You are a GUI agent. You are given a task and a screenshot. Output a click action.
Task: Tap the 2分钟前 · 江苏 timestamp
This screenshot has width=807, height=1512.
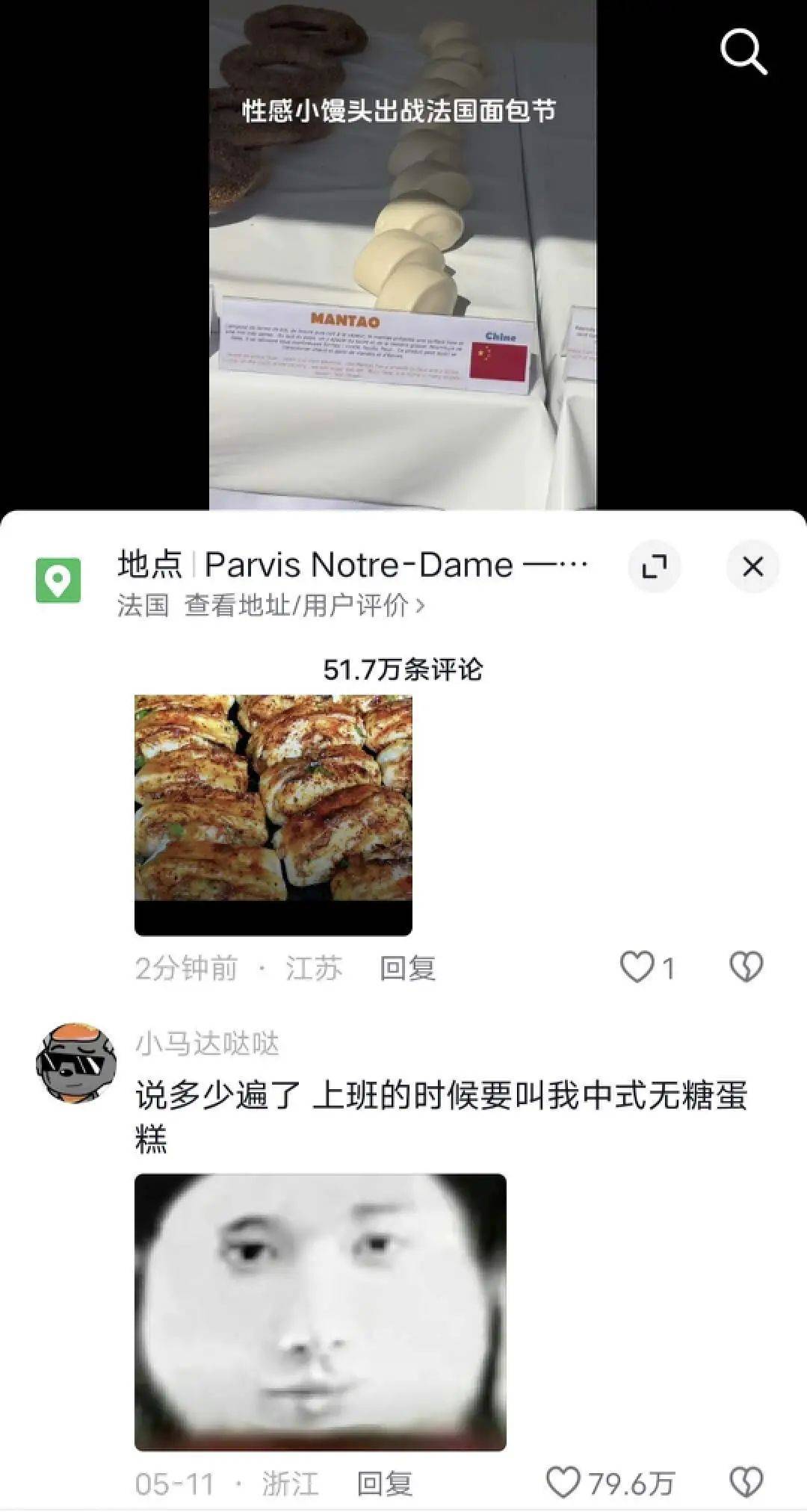point(239,967)
